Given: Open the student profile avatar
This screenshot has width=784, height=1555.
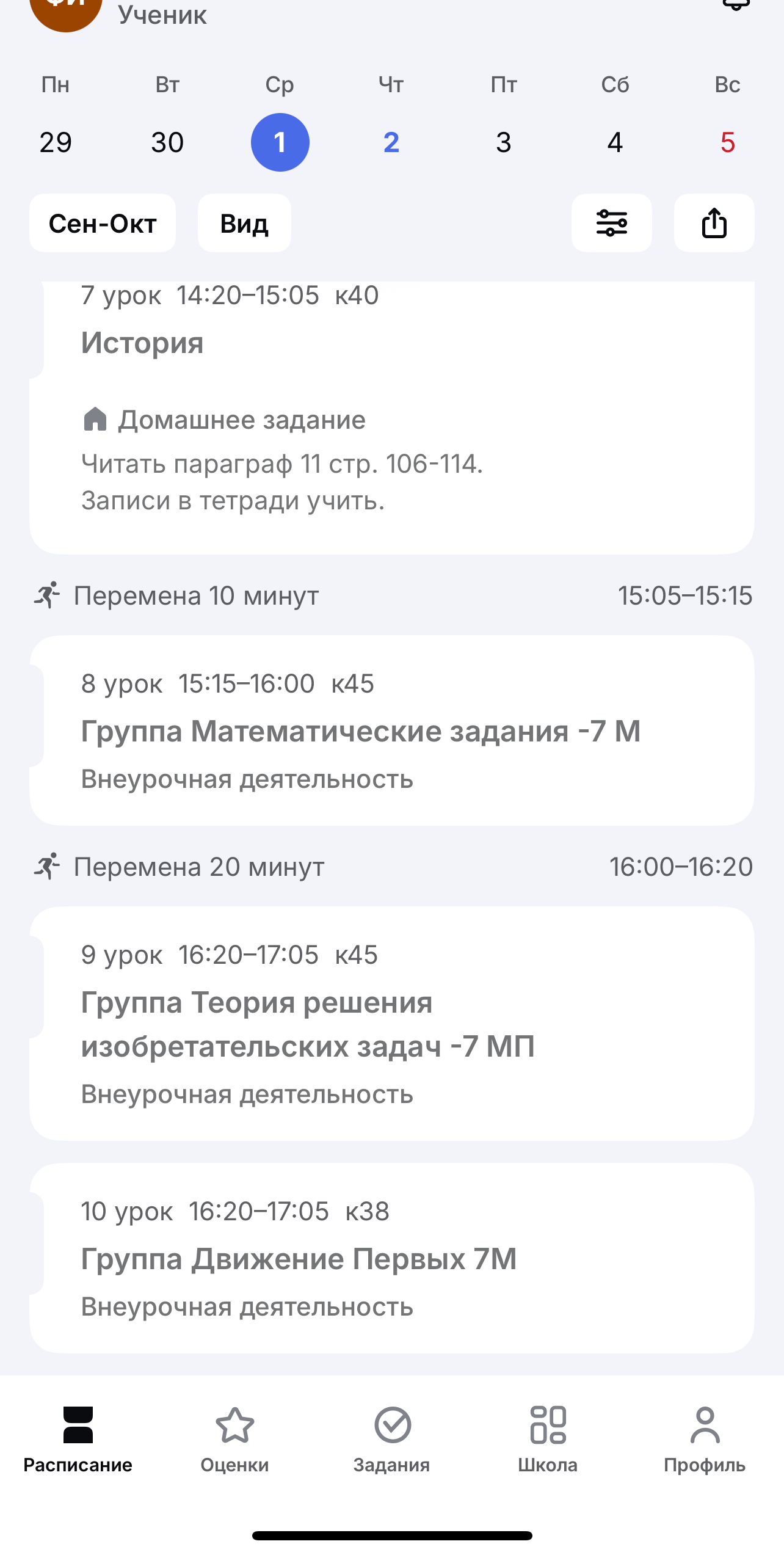Looking at the screenshot, I should pos(66,9).
